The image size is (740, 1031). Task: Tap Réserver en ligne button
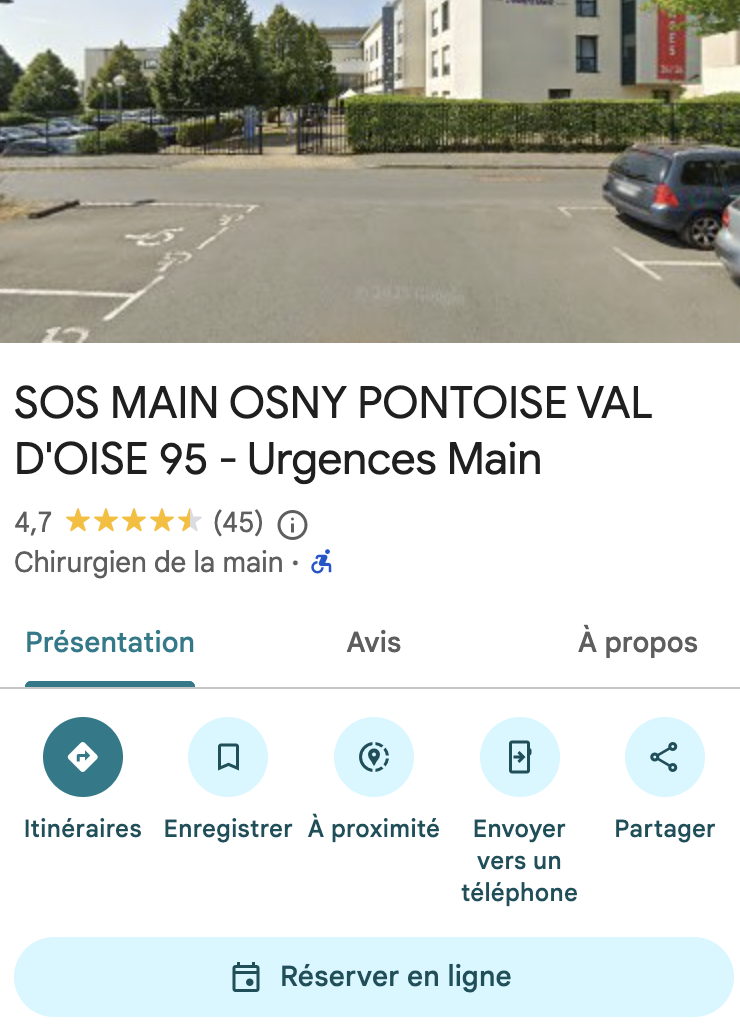click(x=374, y=977)
